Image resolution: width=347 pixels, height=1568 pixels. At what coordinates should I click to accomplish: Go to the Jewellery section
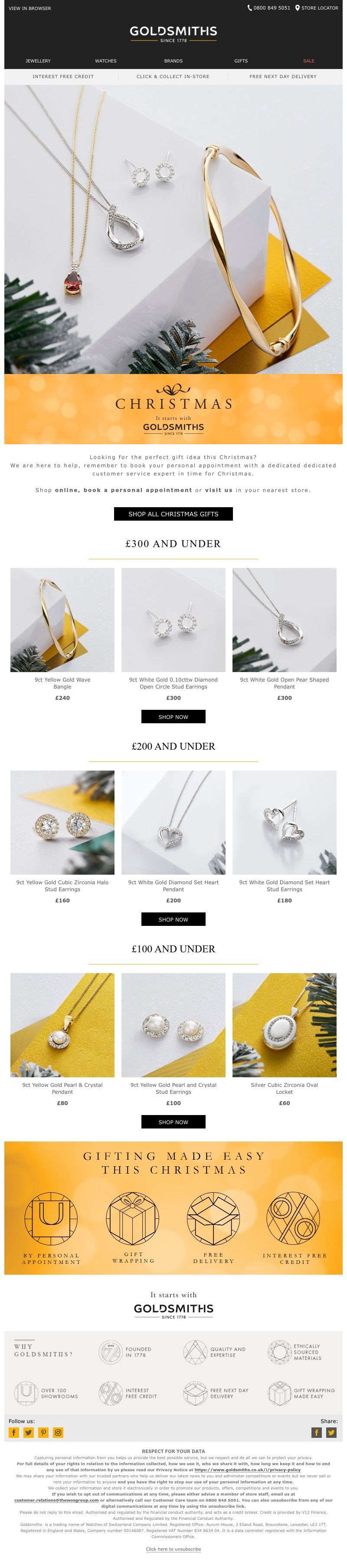pyautogui.click(x=38, y=61)
